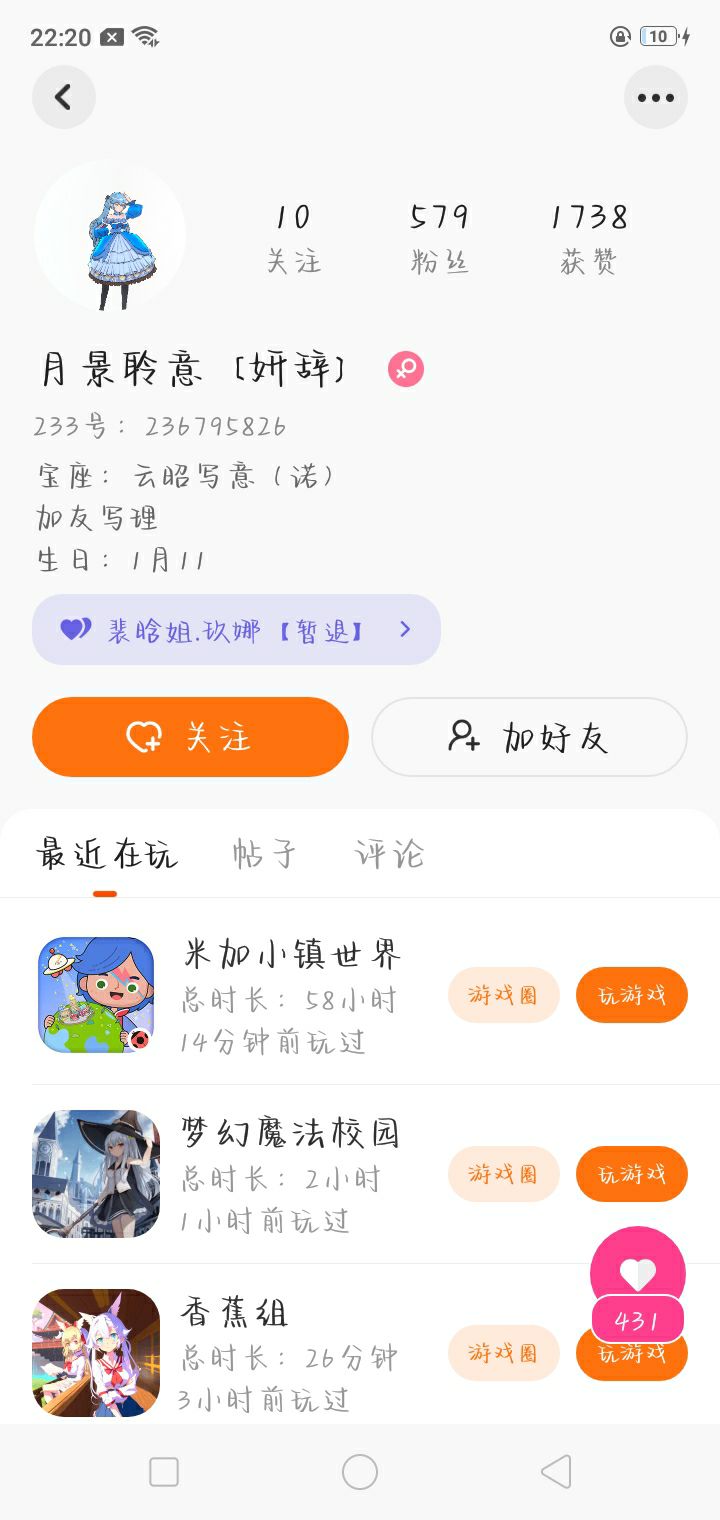Open 游戏圈 for 香蕉组
The image size is (720, 1520).
click(503, 1353)
